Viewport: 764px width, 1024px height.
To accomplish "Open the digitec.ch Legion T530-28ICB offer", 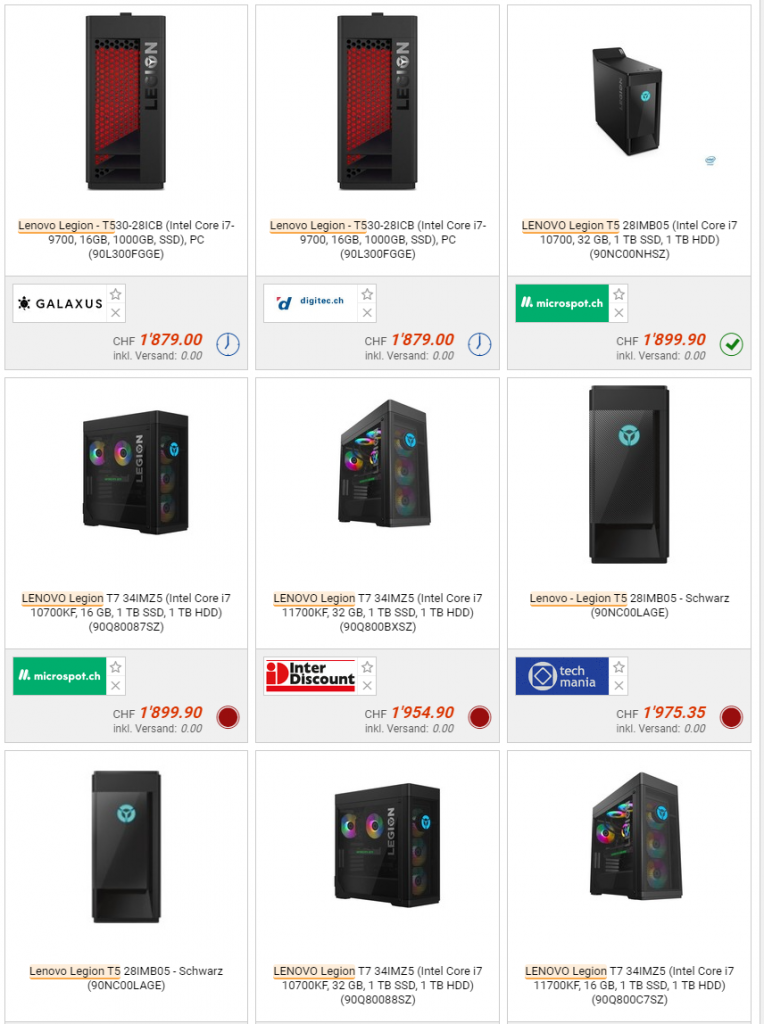I will click(x=377, y=239).
